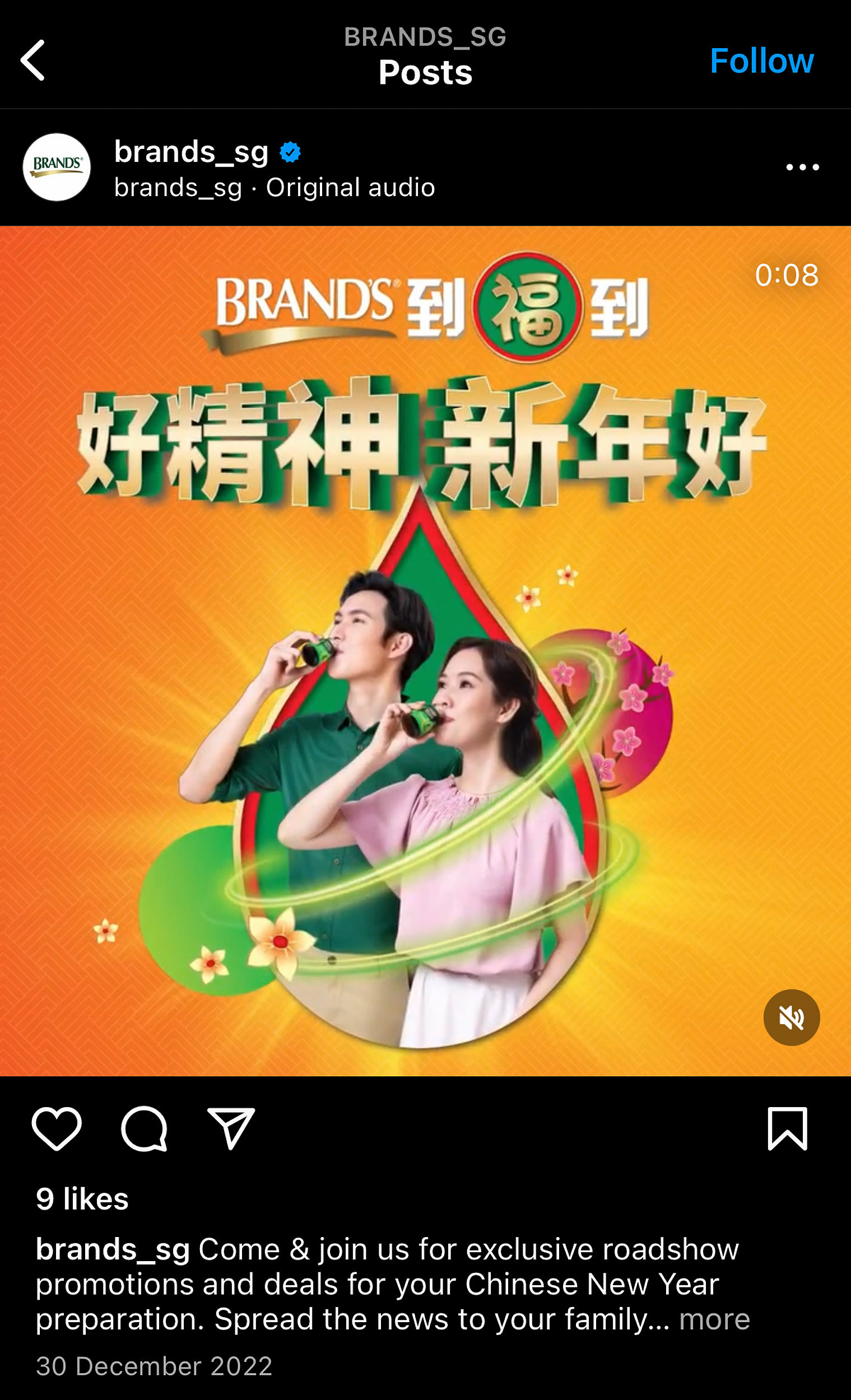Share post via paper plane icon
The width and height of the screenshot is (851, 1400).
(x=231, y=1128)
